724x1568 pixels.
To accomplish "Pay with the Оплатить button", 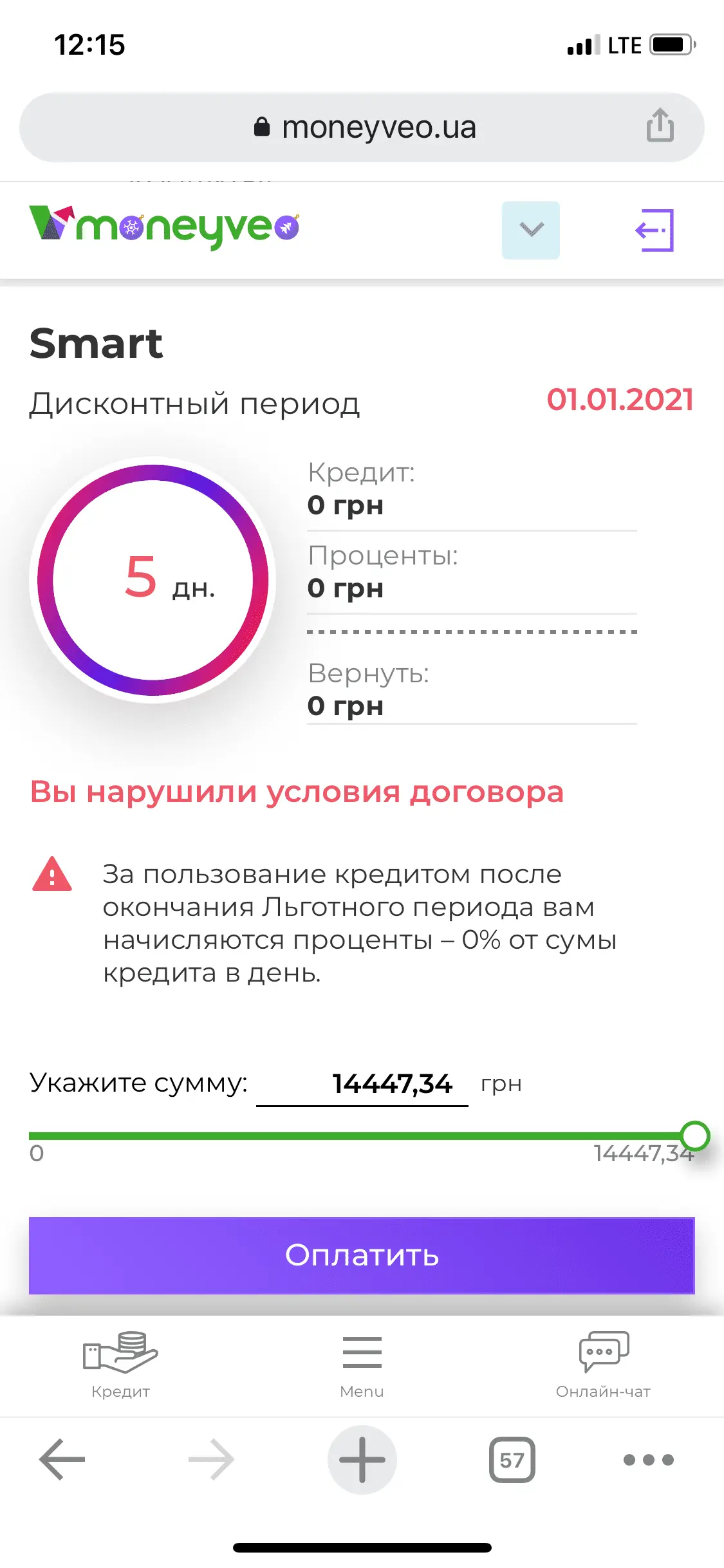I will coord(362,1255).
